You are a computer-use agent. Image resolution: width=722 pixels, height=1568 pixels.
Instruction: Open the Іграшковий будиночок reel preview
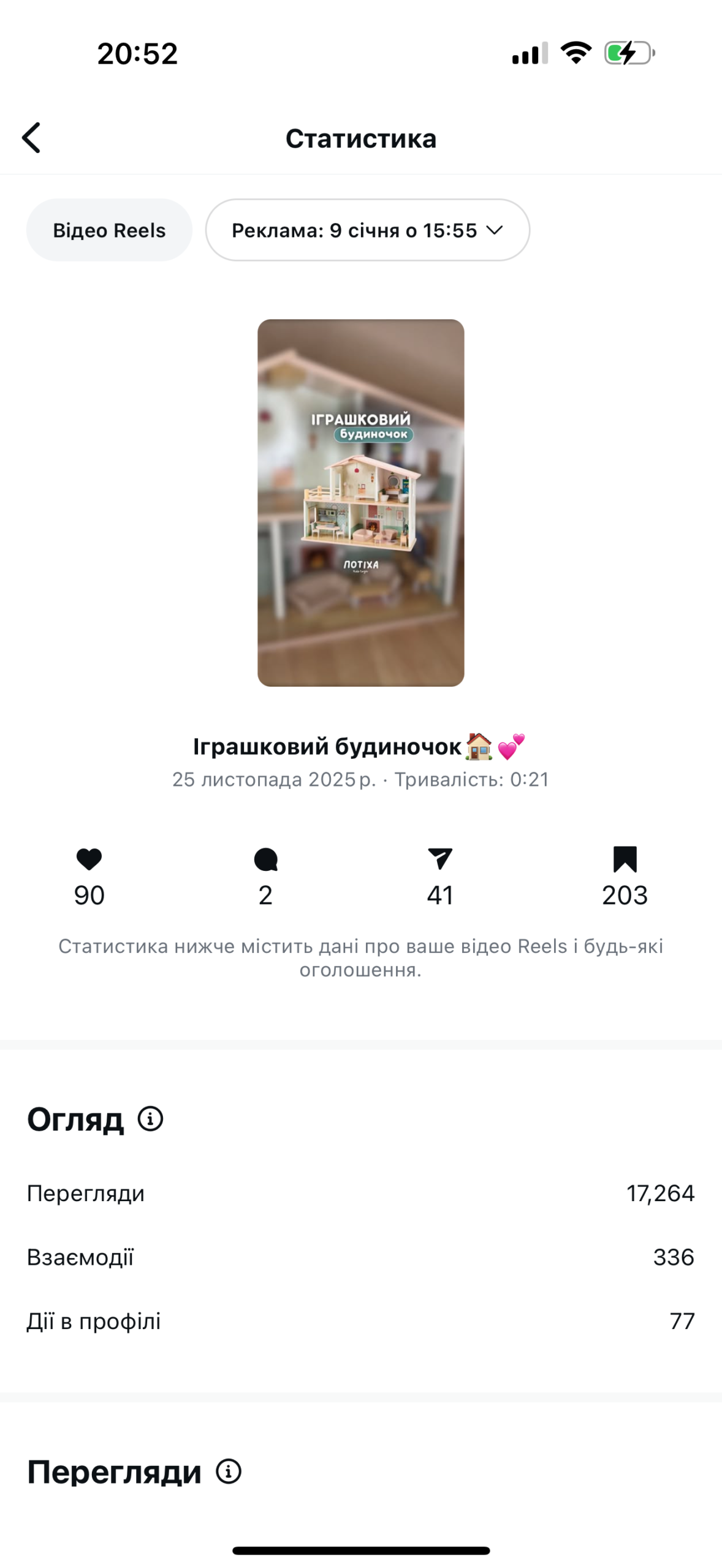pyautogui.click(x=360, y=502)
